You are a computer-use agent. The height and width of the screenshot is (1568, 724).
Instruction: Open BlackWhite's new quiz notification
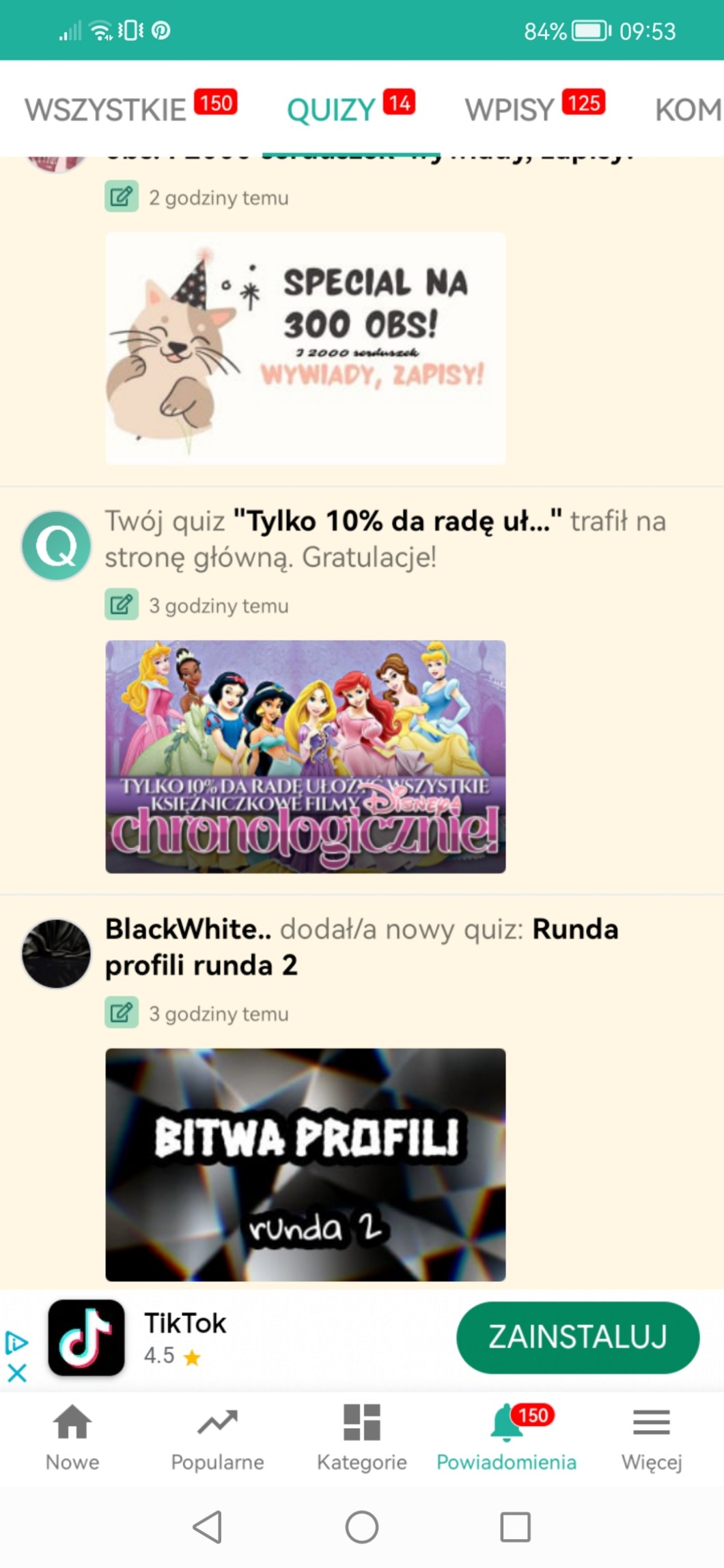coord(362,947)
